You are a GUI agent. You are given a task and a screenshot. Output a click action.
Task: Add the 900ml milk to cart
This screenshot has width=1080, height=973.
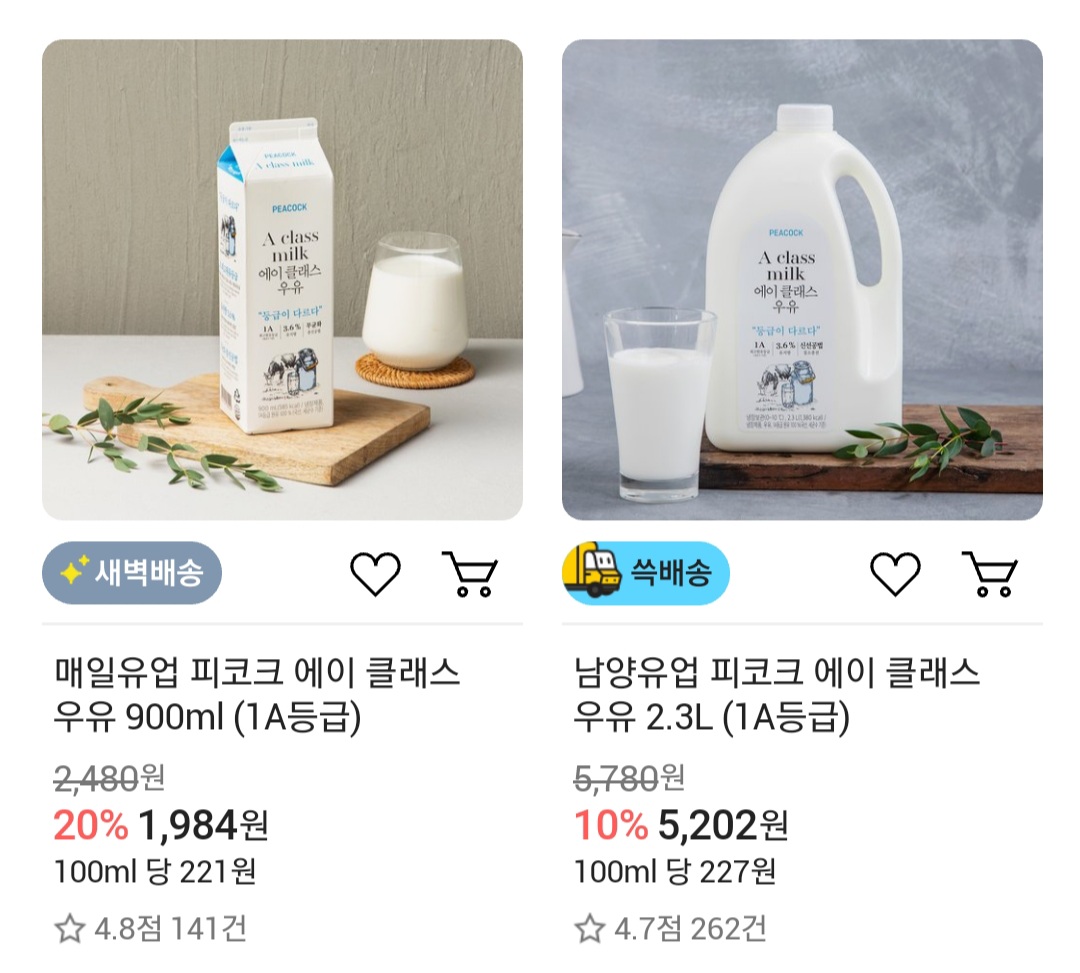click(x=470, y=574)
